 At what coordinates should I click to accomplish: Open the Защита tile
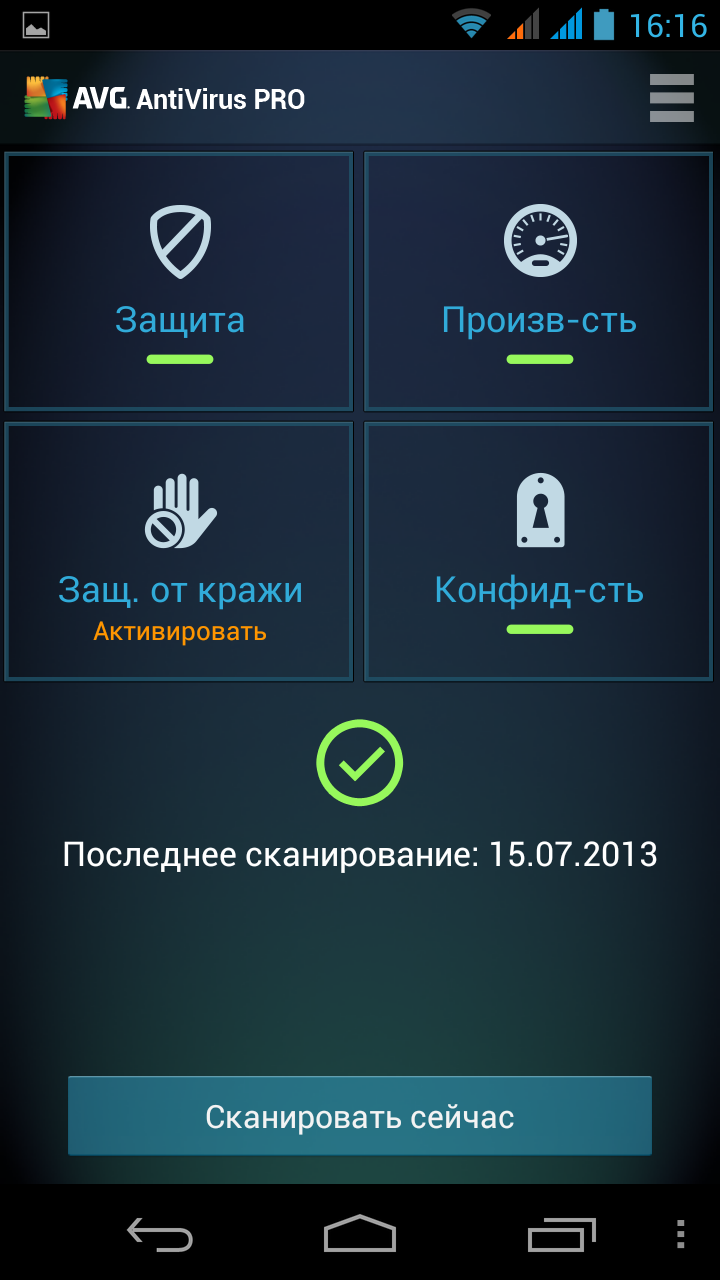[x=180, y=281]
